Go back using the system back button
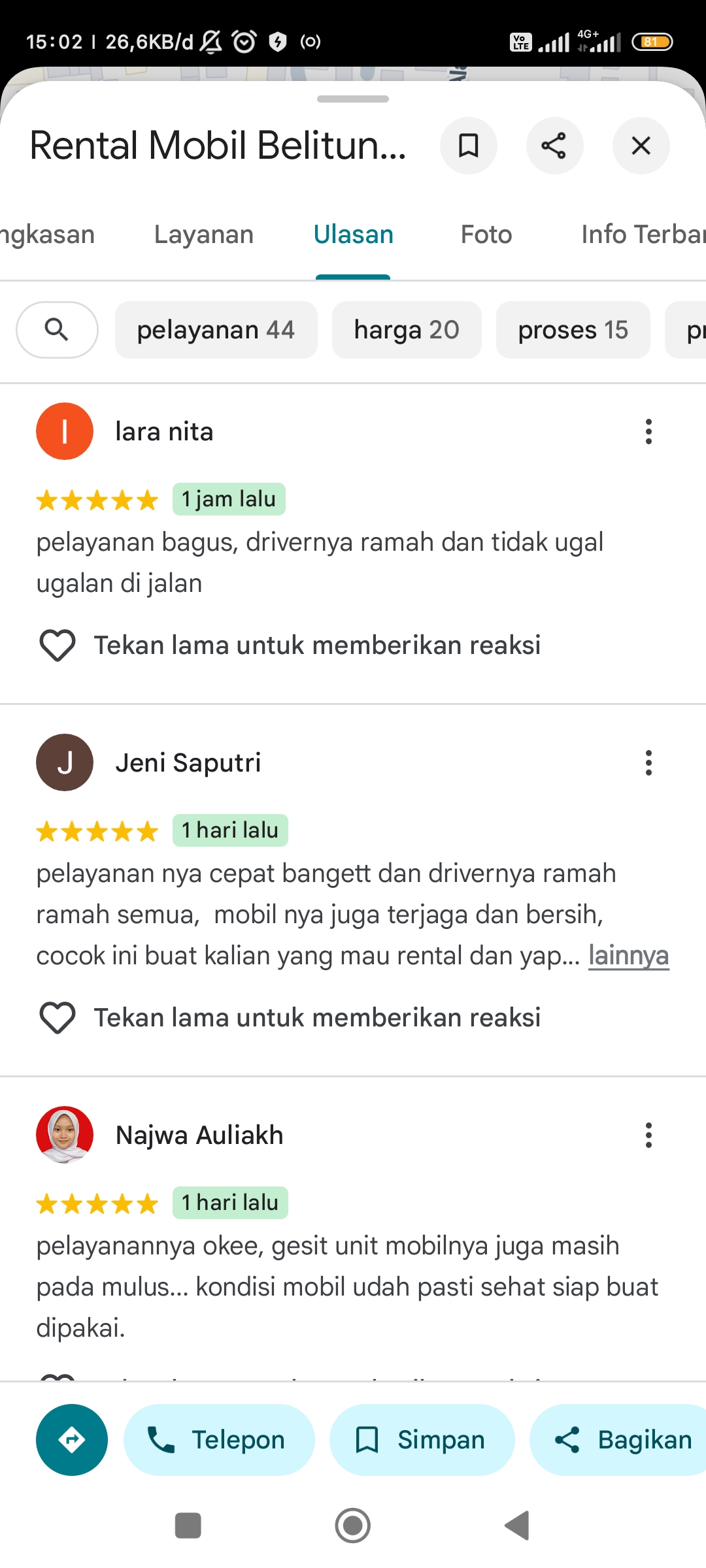706x1568 pixels. [517, 1526]
